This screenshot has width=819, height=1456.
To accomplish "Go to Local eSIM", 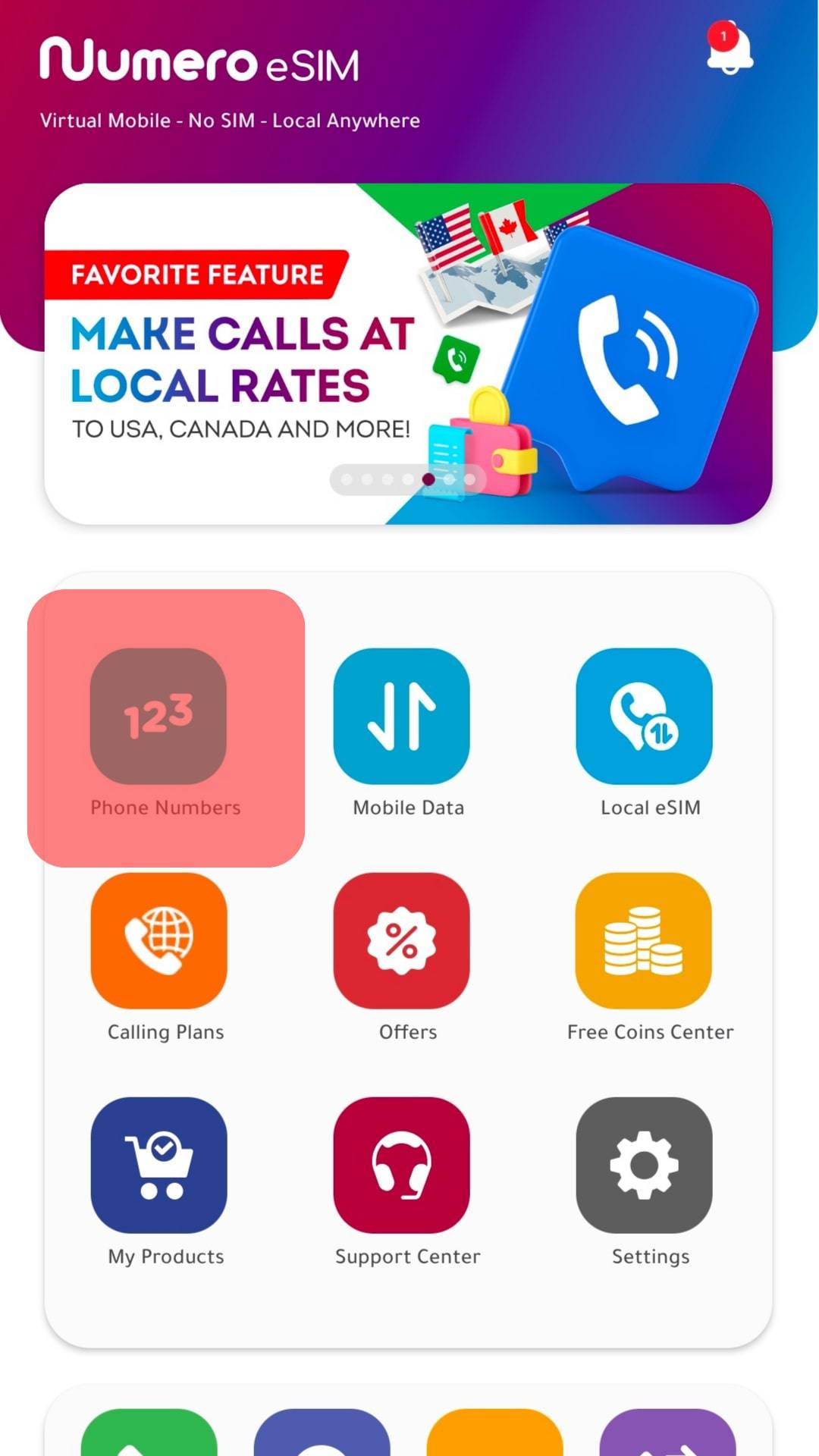I will 644,716.
